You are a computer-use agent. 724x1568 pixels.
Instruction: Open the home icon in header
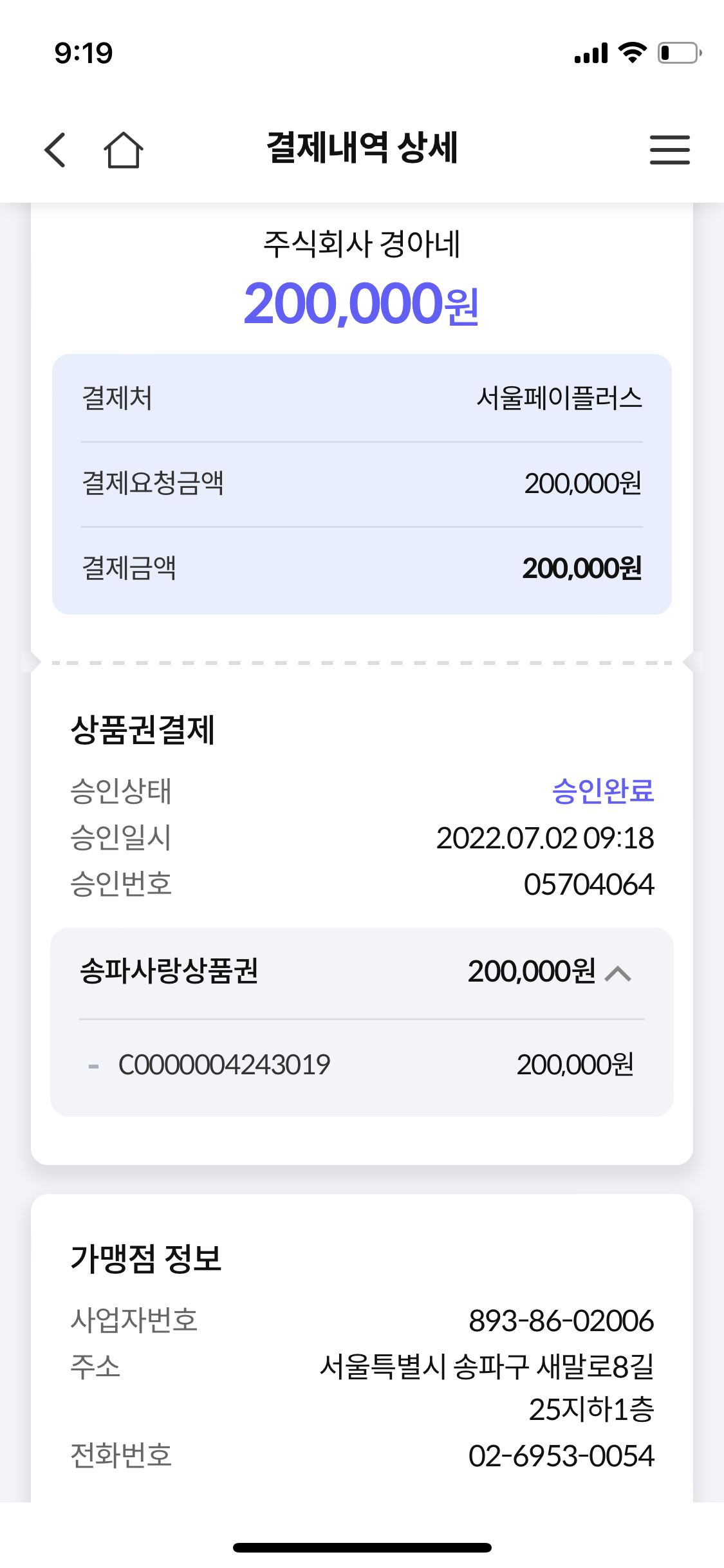[124, 149]
